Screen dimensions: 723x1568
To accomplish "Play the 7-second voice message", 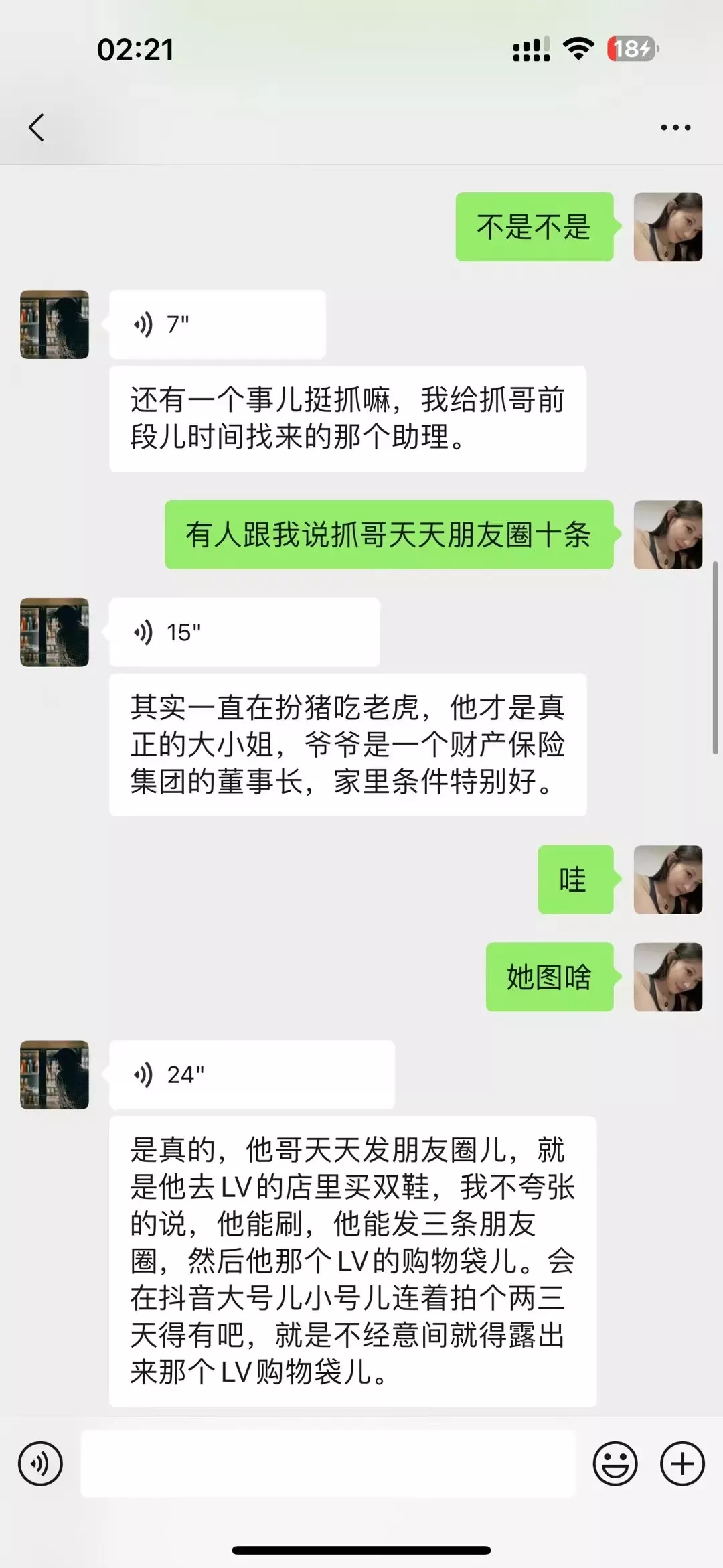I will 218,324.
